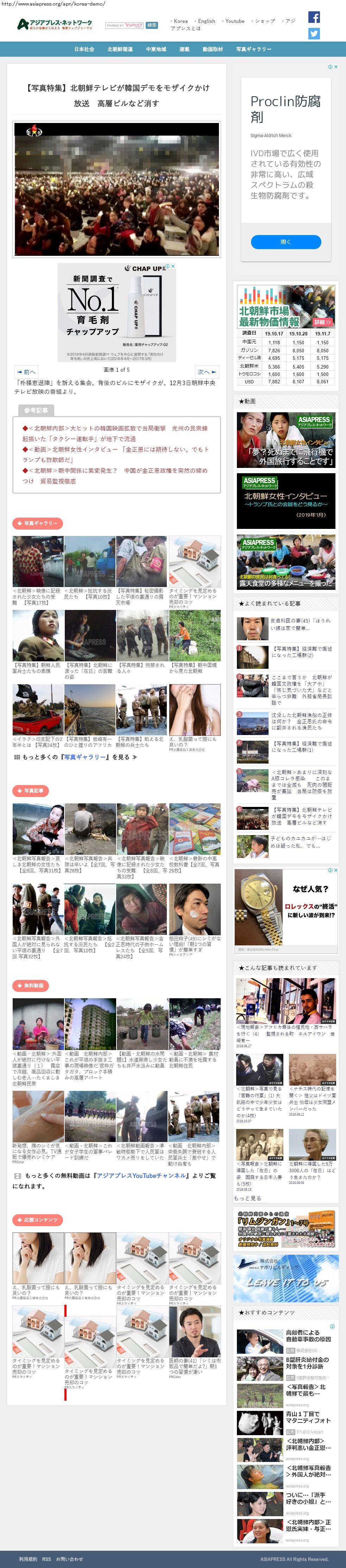Go to previous image with 前へ
Viewport: 346px width, 1568px height.
26,371
